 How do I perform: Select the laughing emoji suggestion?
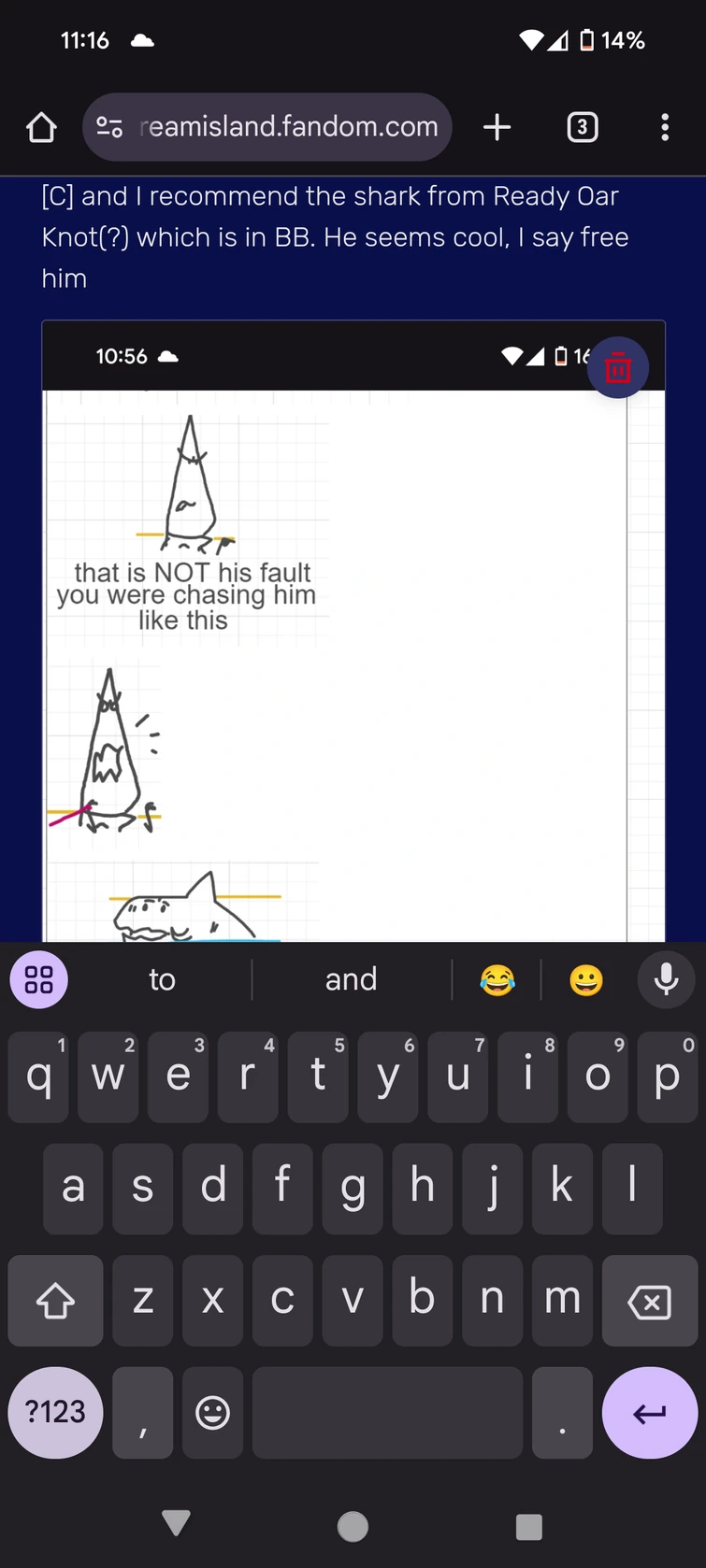[x=497, y=979]
